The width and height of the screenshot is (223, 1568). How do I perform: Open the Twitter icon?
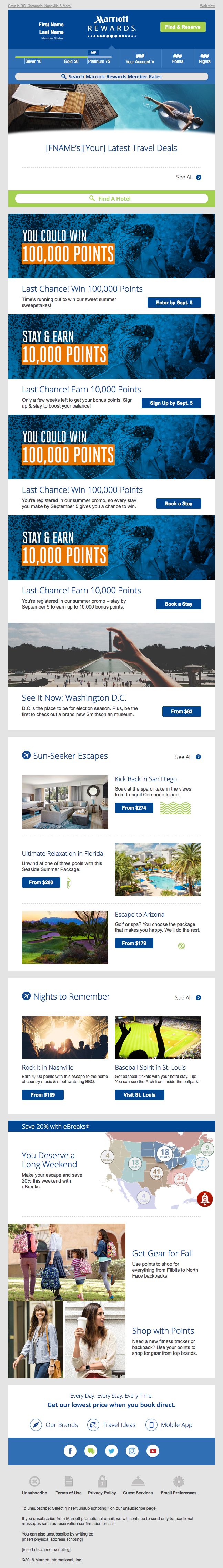(x=111, y=1451)
